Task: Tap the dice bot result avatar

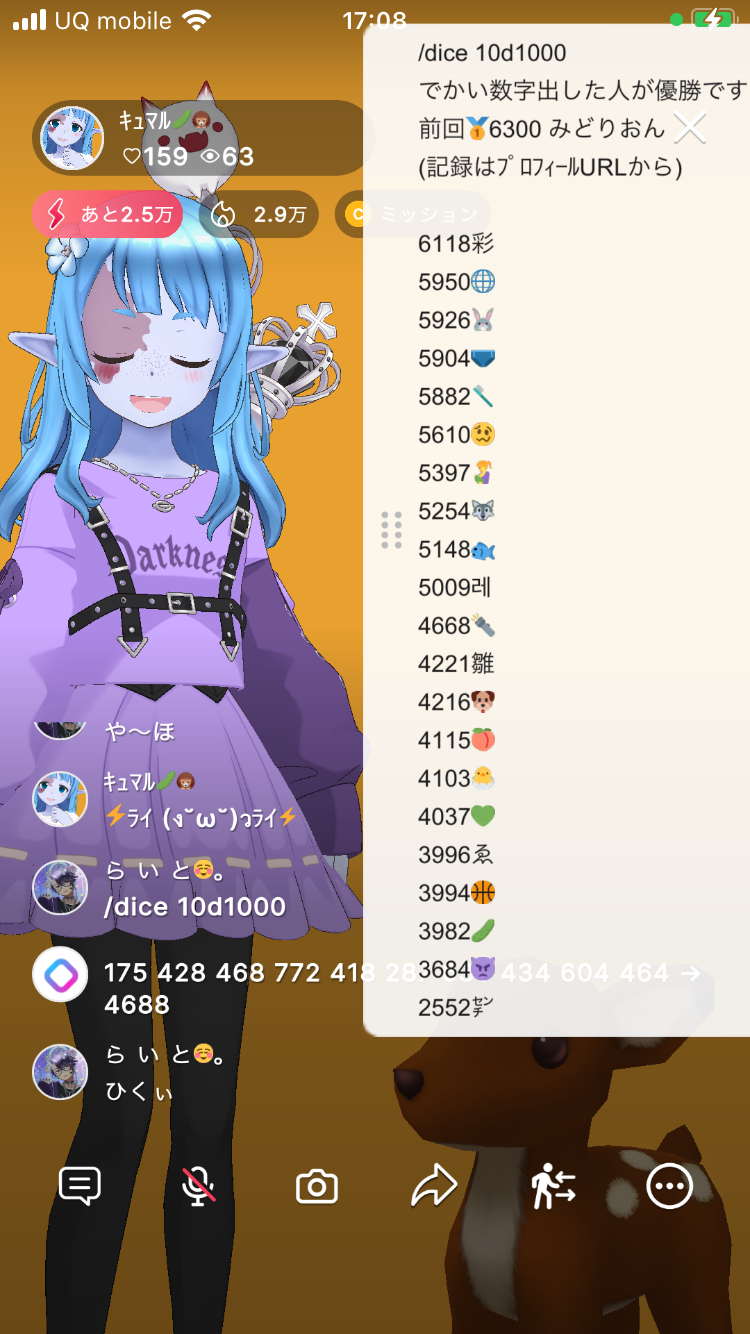Action: (60, 973)
